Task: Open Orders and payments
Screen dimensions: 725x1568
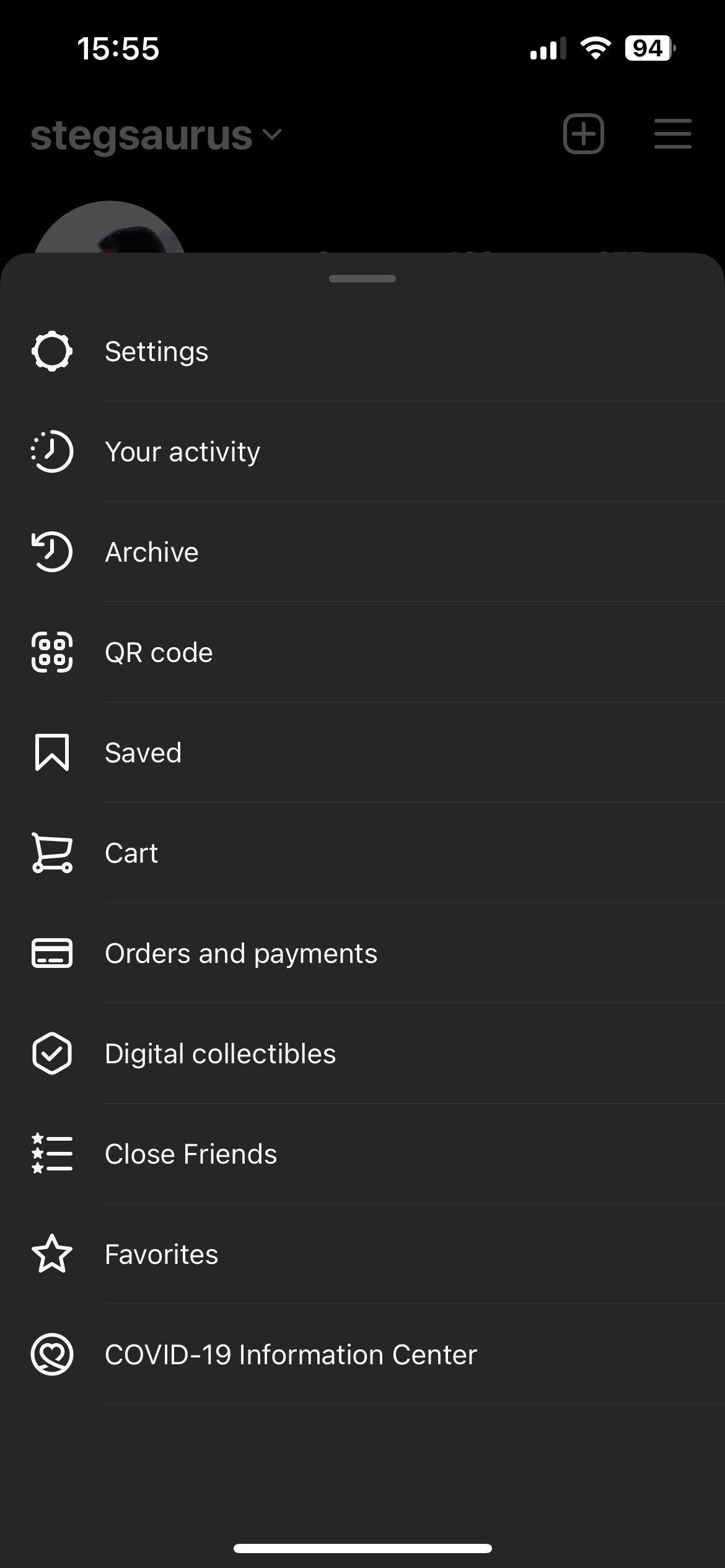Action: pos(240,954)
